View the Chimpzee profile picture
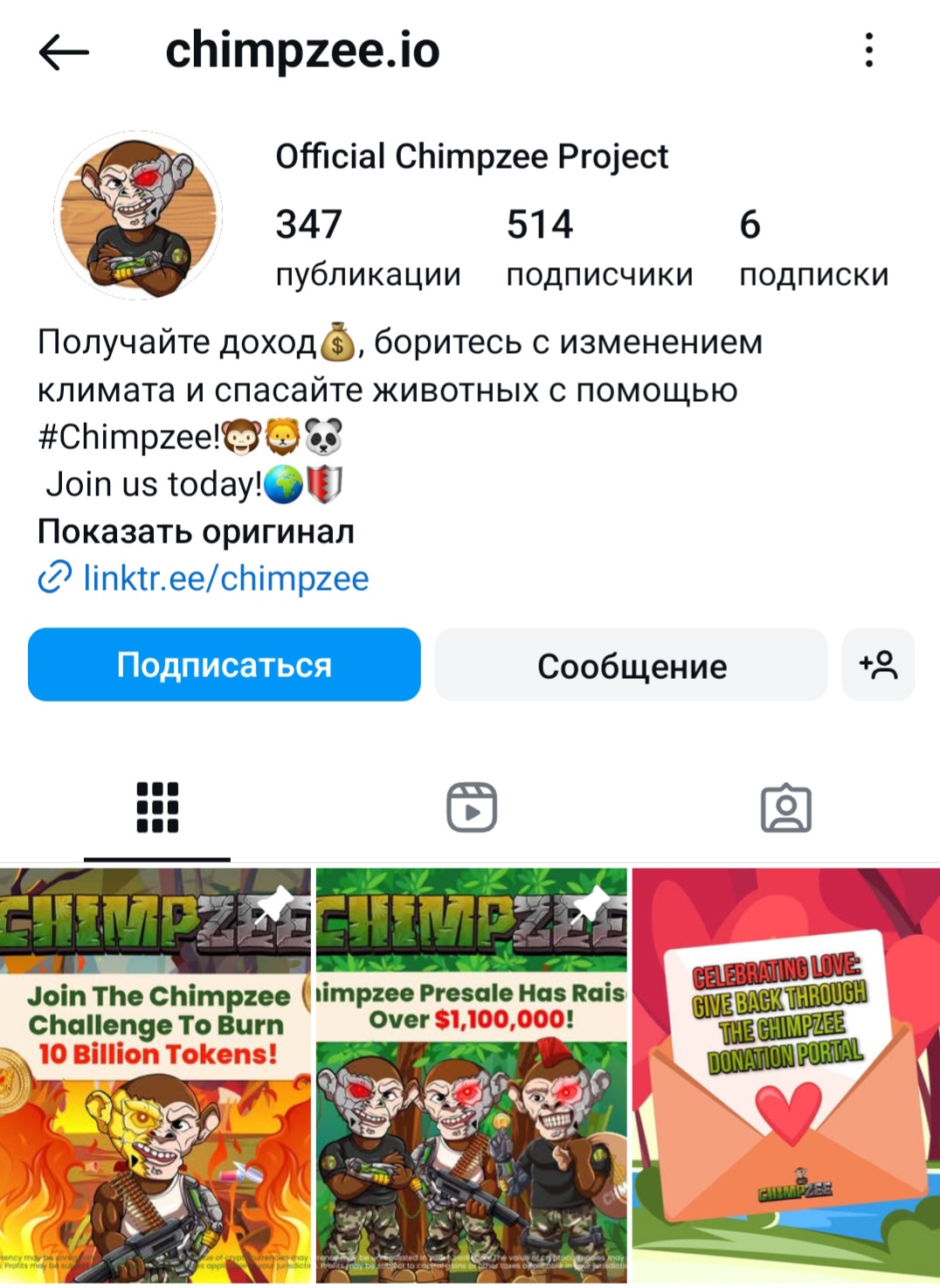The height and width of the screenshot is (1288, 940). point(138,215)
